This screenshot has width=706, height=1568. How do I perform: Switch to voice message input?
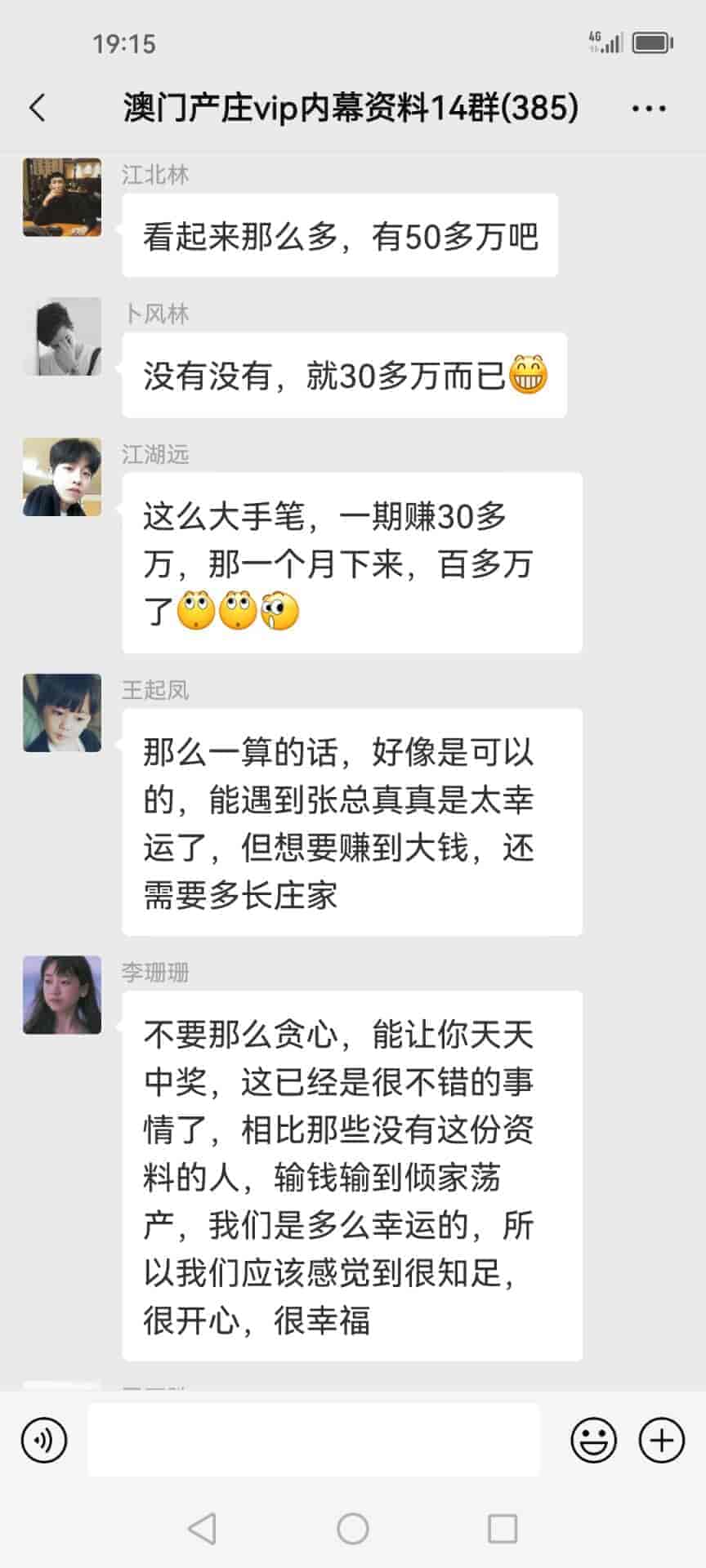pos(44,1440)
